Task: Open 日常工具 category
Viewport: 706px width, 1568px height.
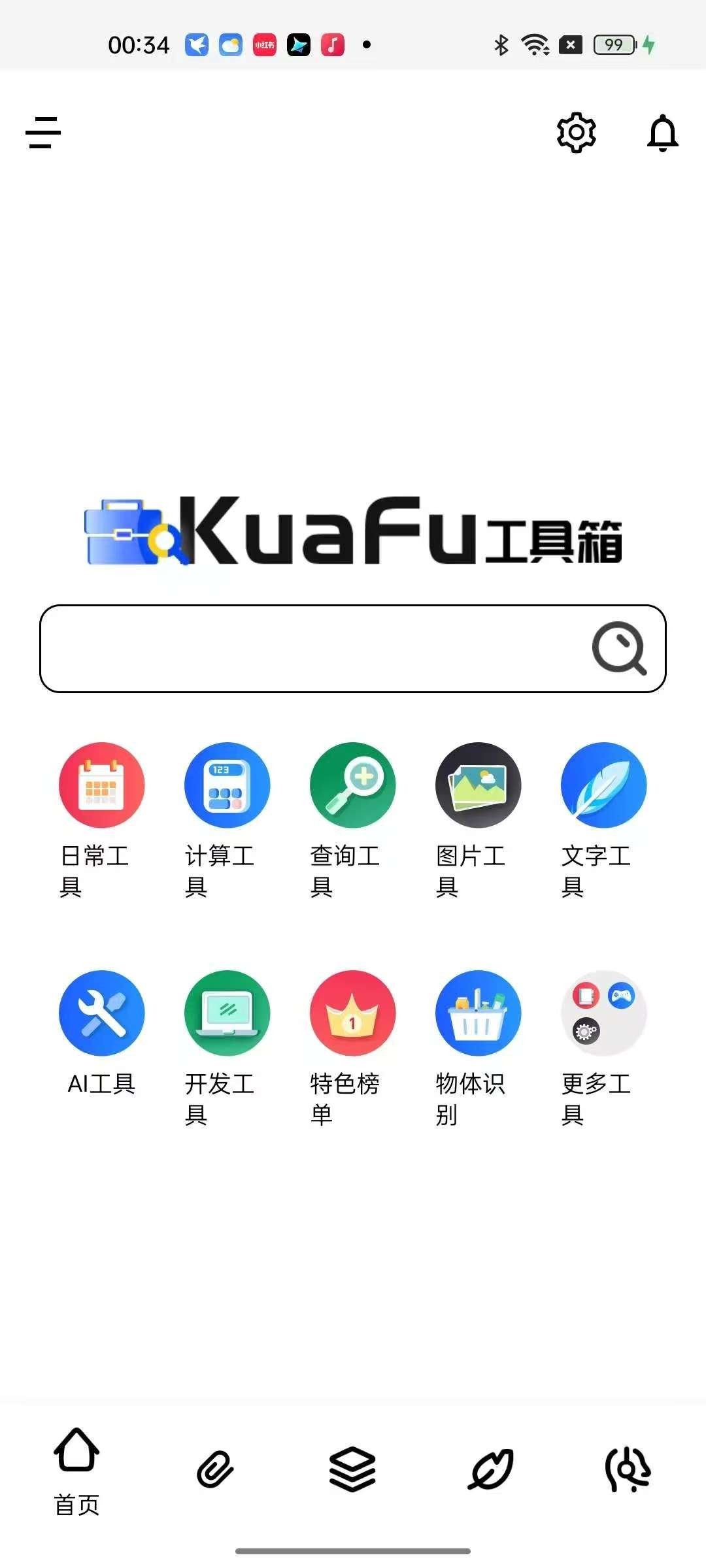Action: (x=101, y=785)
